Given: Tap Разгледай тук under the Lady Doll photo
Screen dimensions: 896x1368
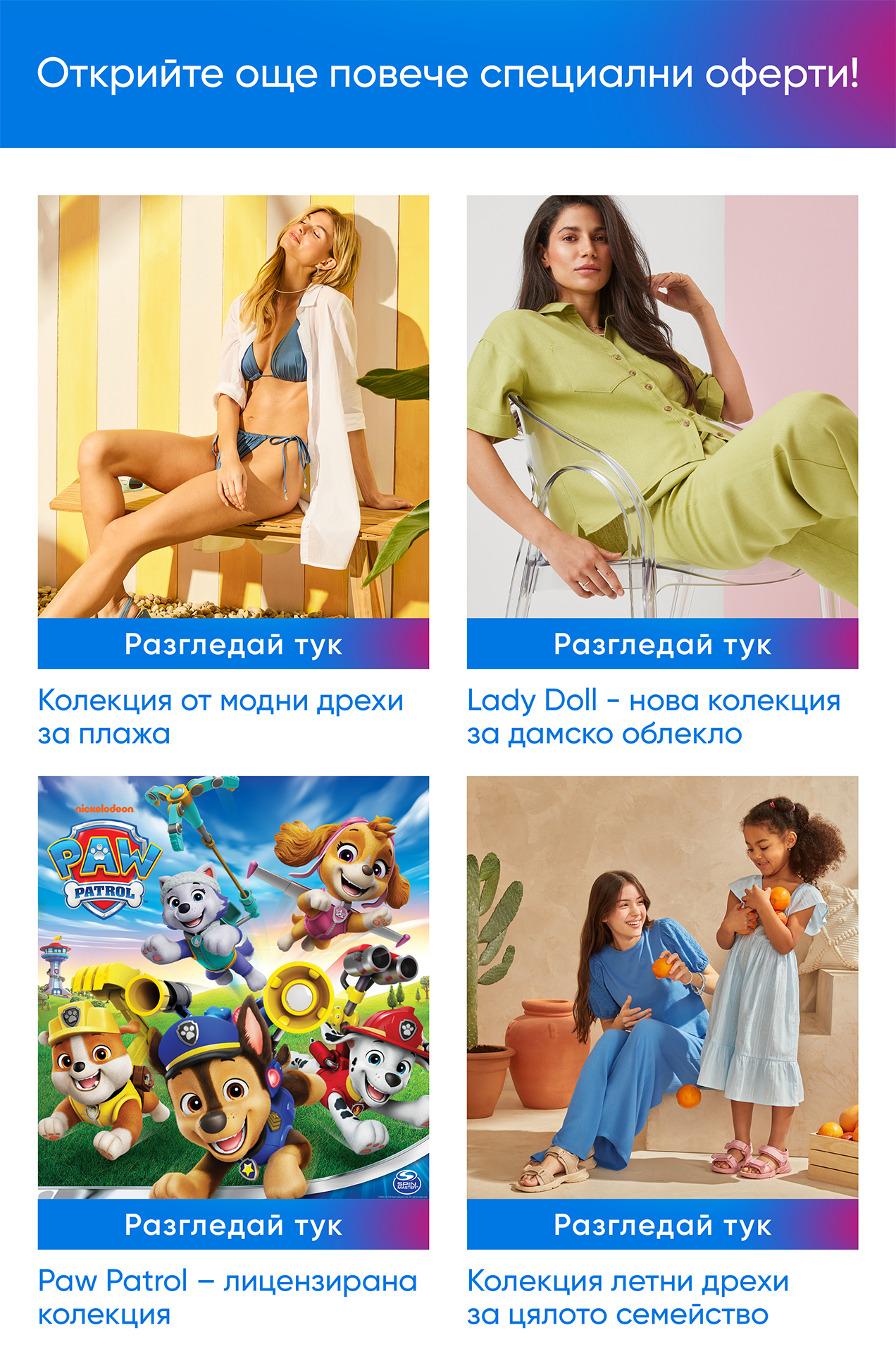Looking at the screenshot, I should [x=662, y=644].
